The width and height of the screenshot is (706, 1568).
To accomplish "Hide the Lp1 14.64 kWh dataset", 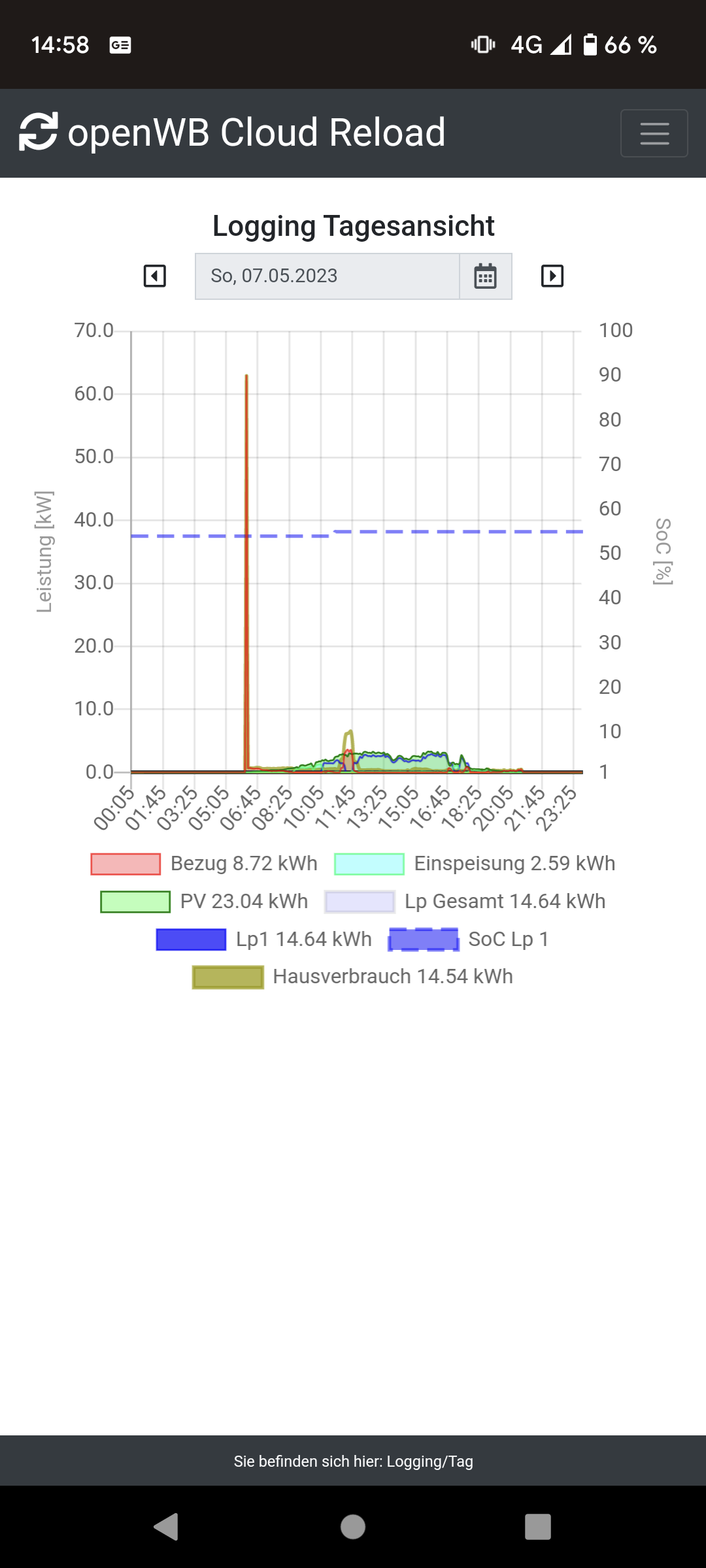I will 263,939.
